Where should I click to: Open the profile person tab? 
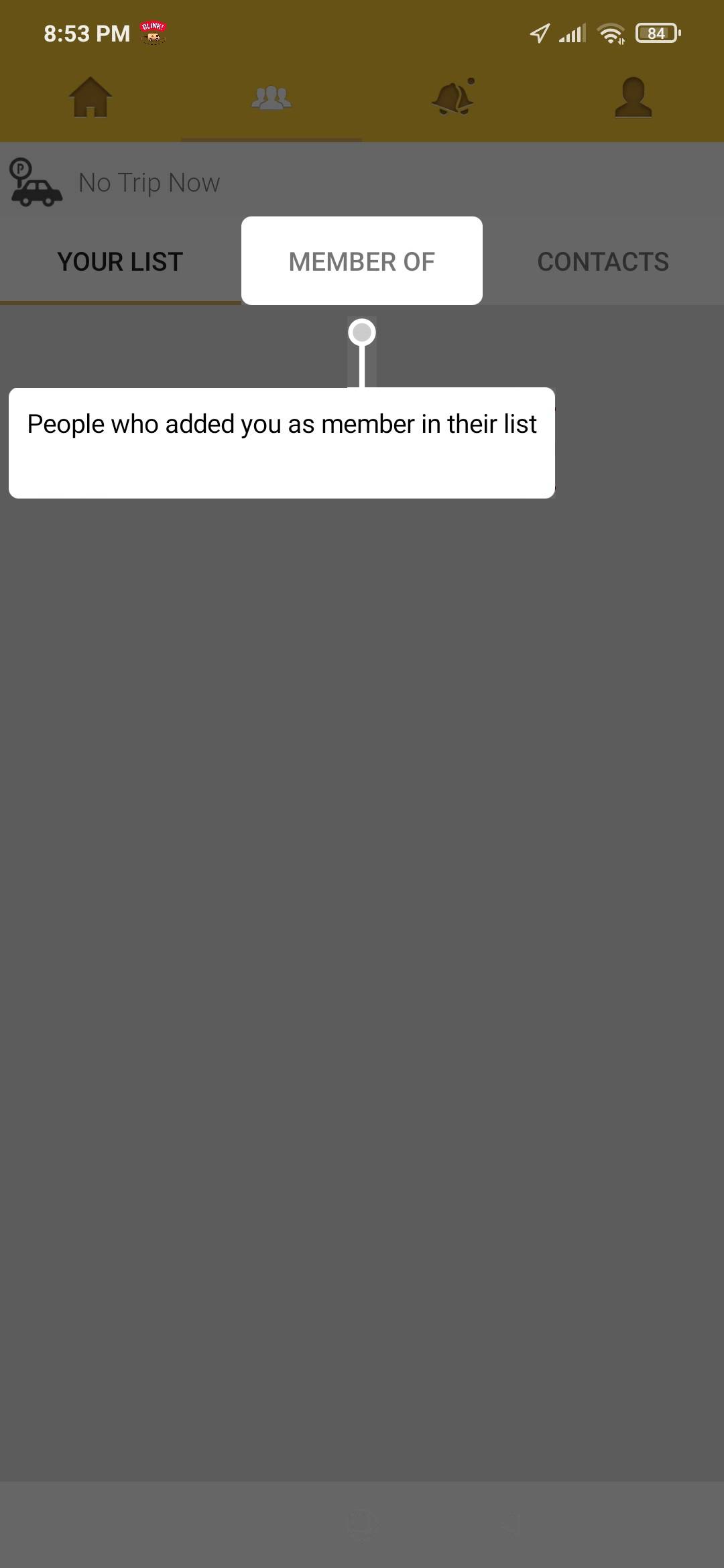[633, 98]
